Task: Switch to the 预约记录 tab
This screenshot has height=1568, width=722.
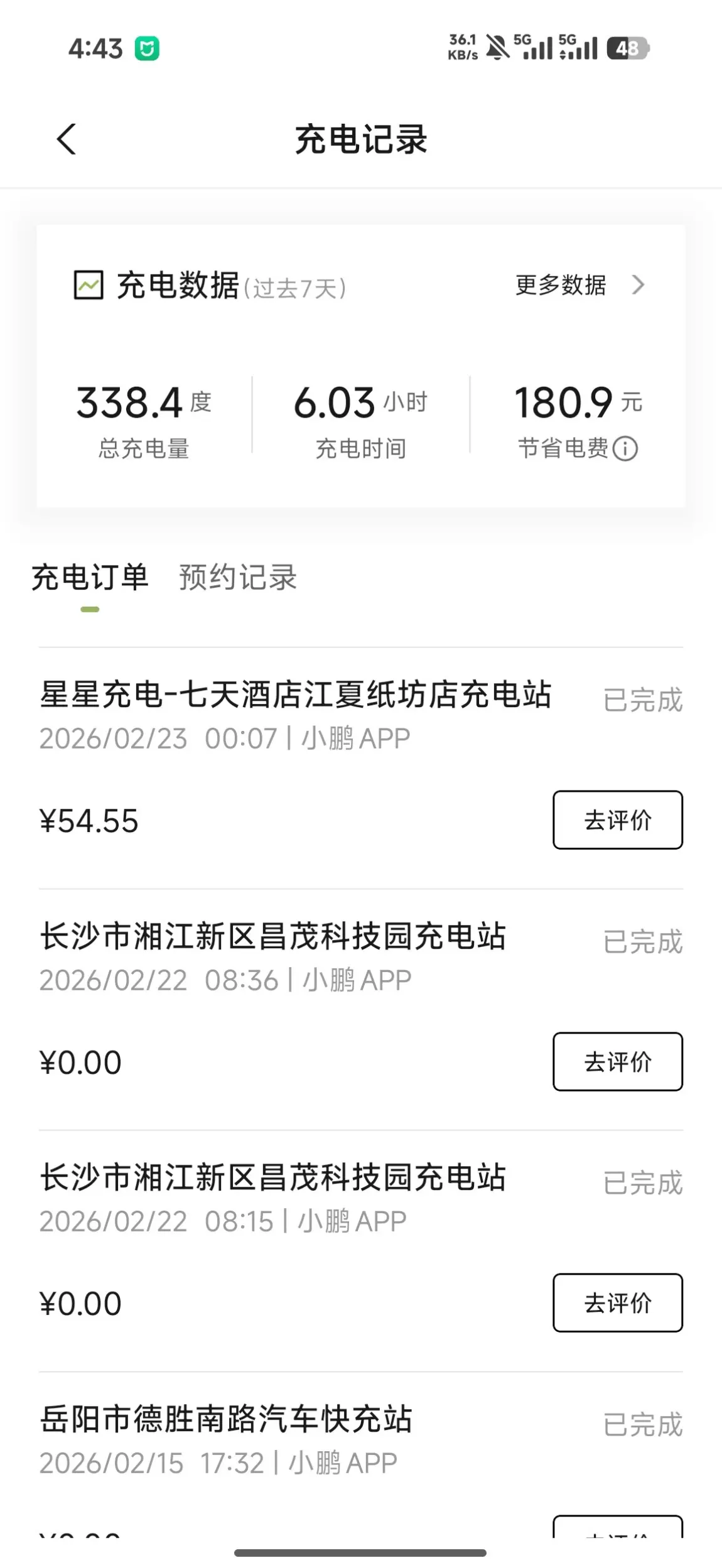Action: pos(237,577)
